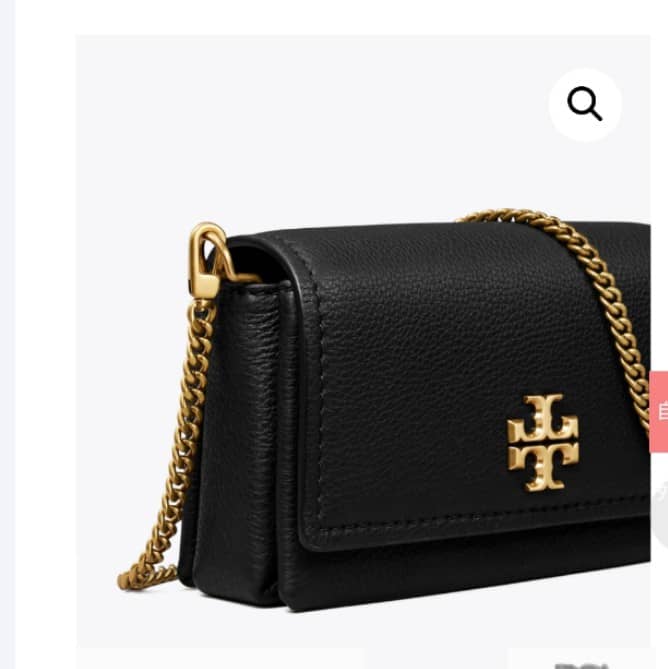Screen dimensions: 668x669
Task: Open the red side tab at the edge
Action: (660, 411)
